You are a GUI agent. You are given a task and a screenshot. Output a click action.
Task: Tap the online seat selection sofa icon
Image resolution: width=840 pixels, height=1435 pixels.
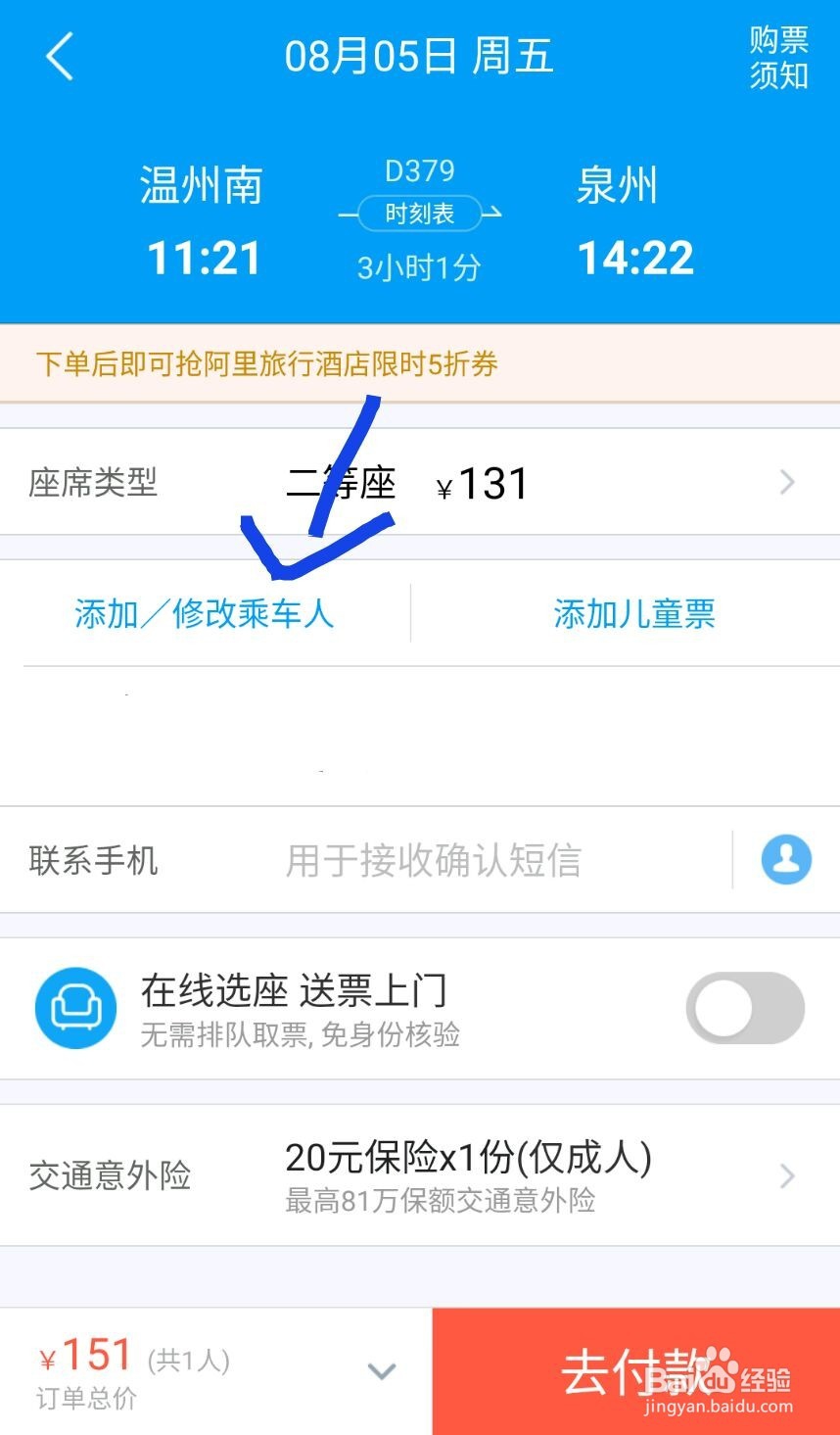(x=75, y=1007)
